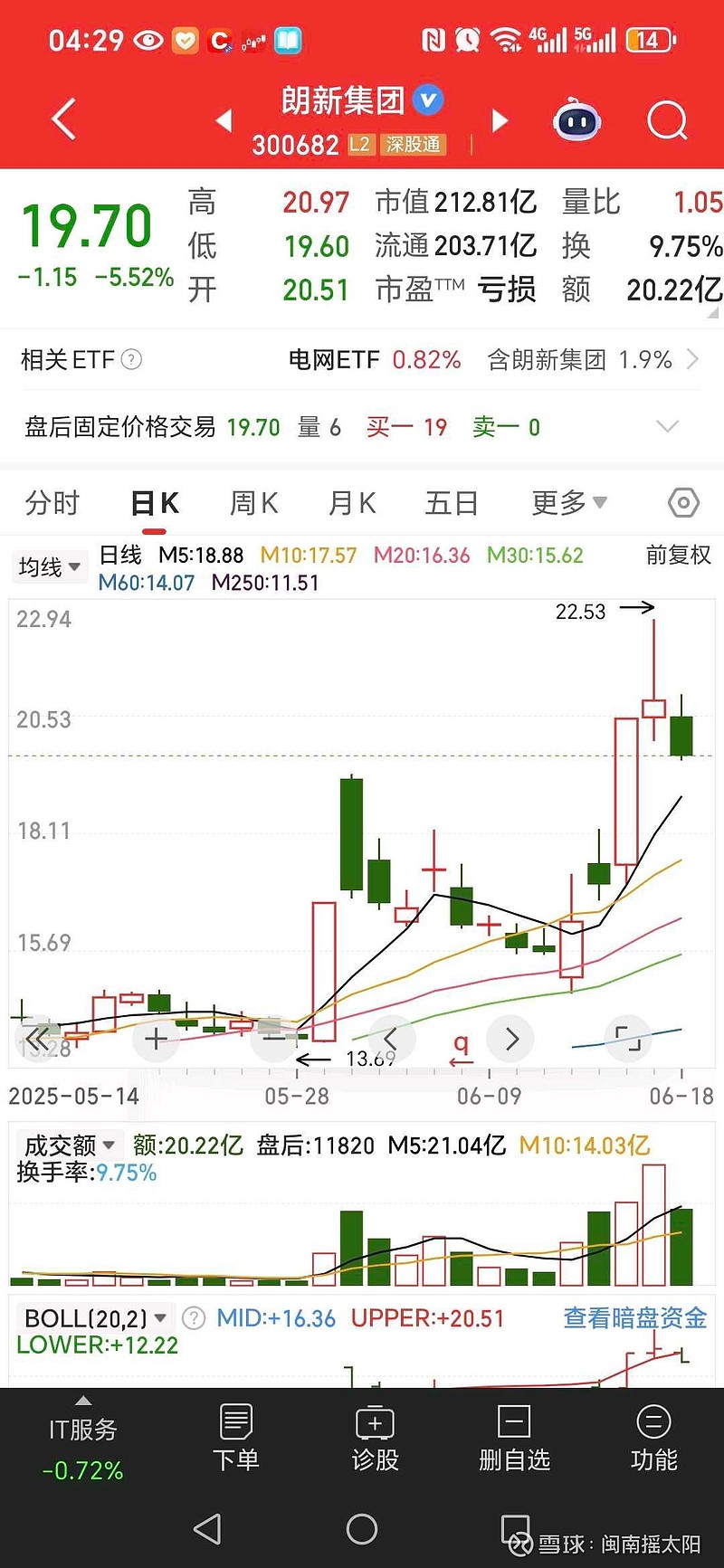The image size is (724, 1568).
Task: Go back using the top-left arrow
Action: coord(63,119)
